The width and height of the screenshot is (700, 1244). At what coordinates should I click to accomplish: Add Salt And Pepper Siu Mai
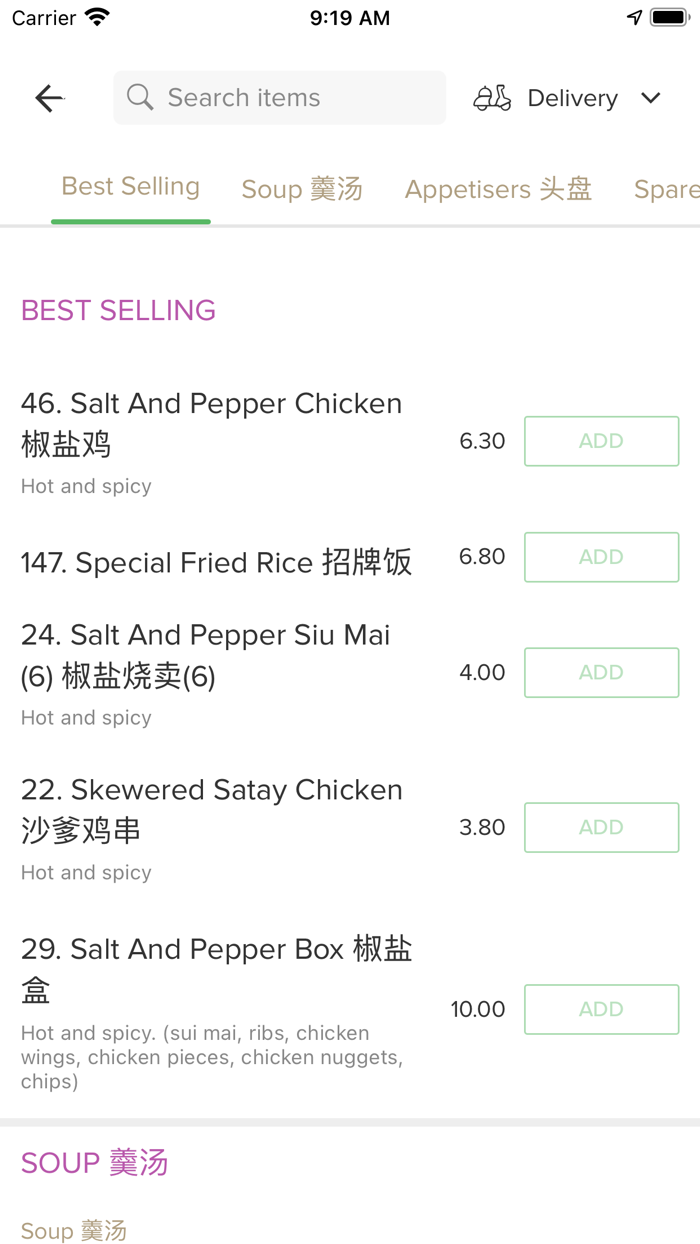601,672
